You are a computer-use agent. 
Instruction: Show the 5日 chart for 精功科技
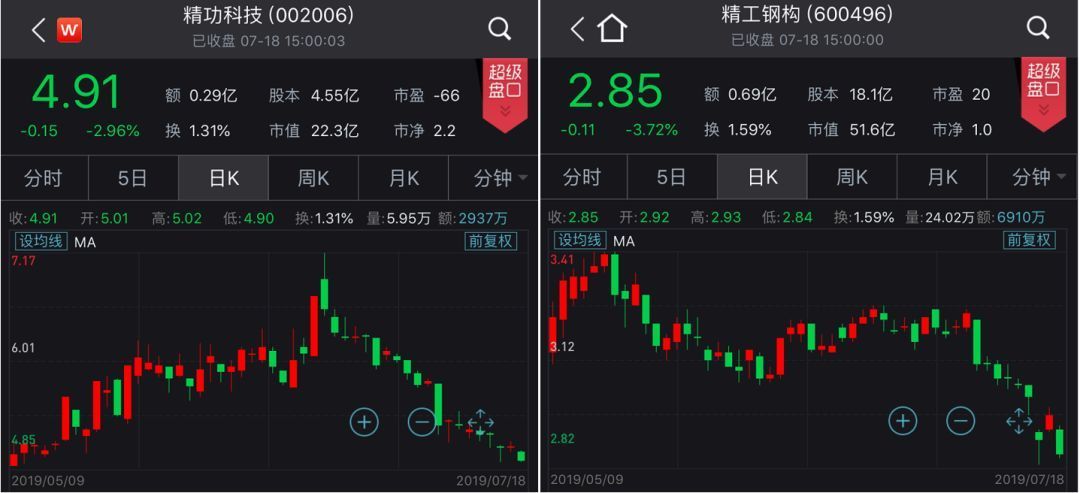pos(133,178)
